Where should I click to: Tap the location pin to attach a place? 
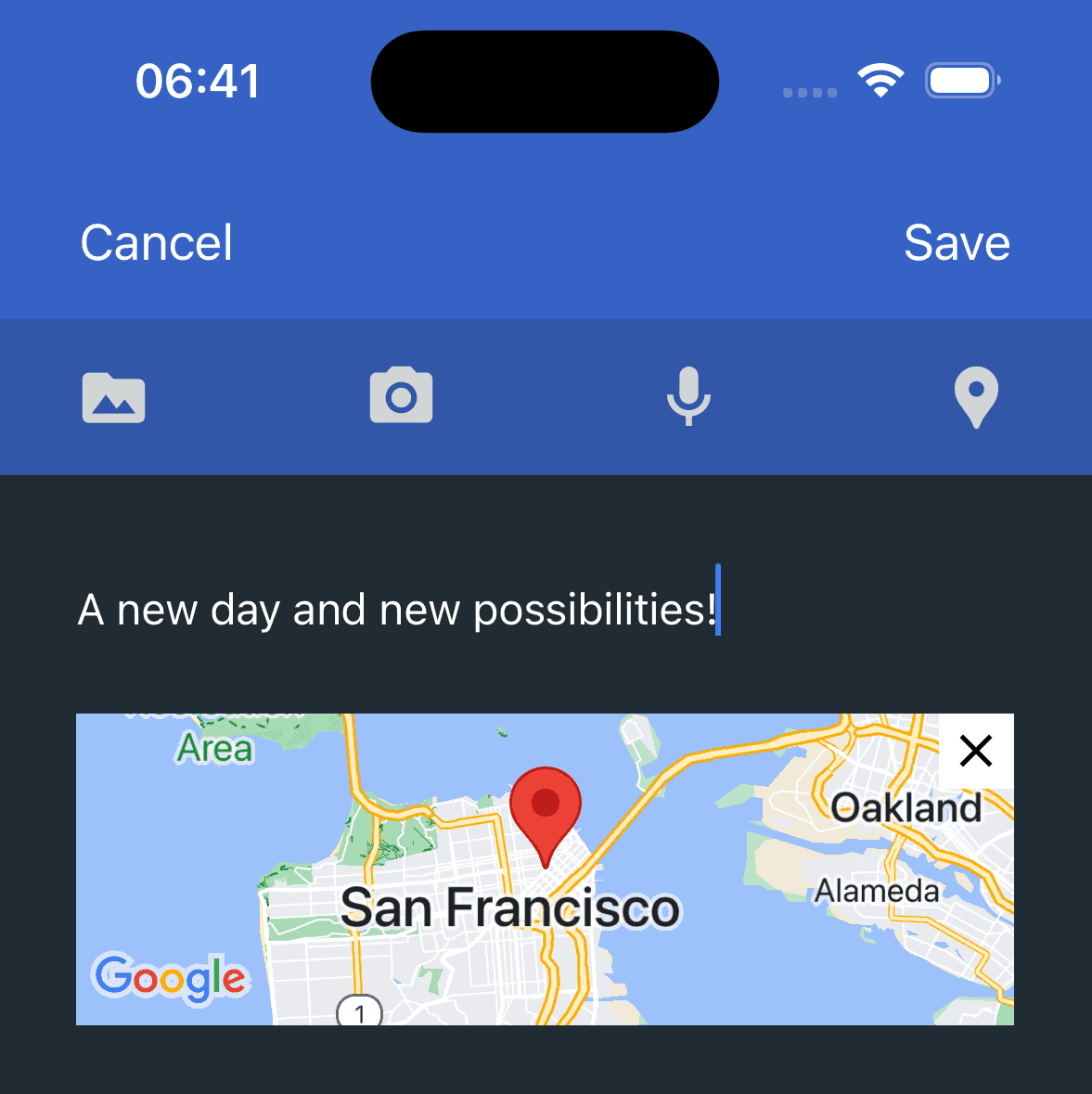coord(976,396)
